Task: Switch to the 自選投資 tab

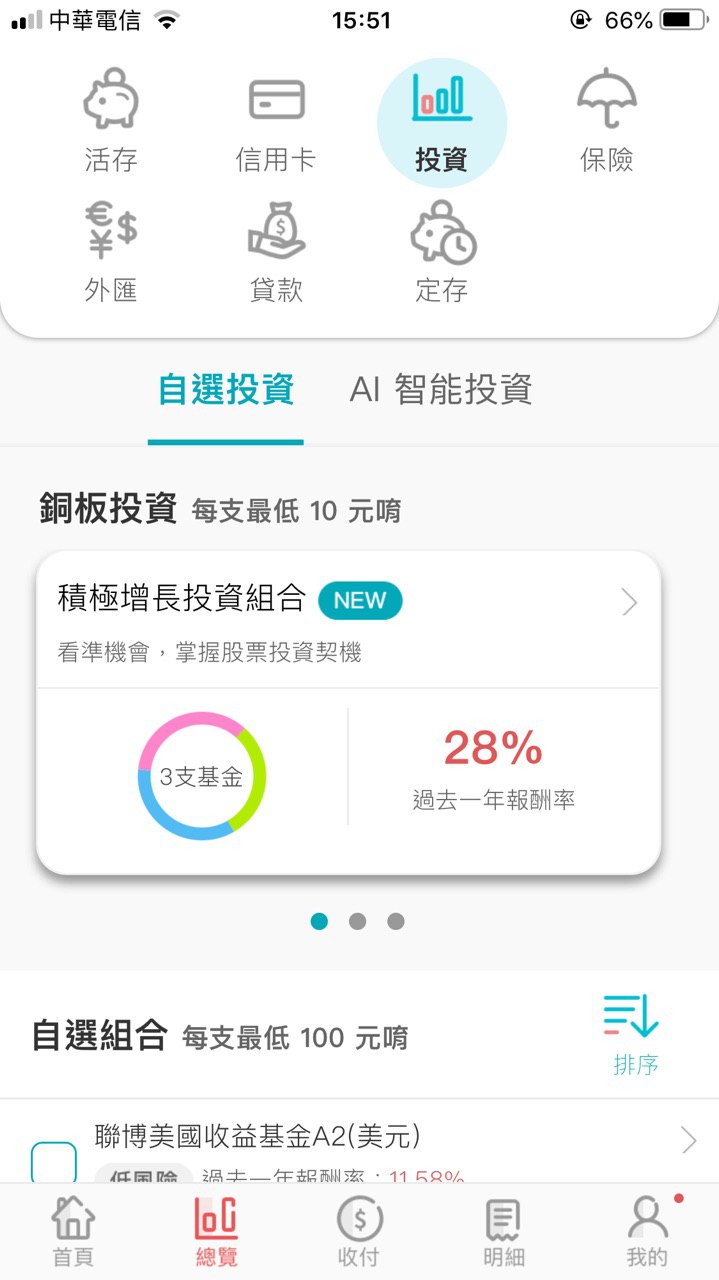Action: tap(226, 390)
